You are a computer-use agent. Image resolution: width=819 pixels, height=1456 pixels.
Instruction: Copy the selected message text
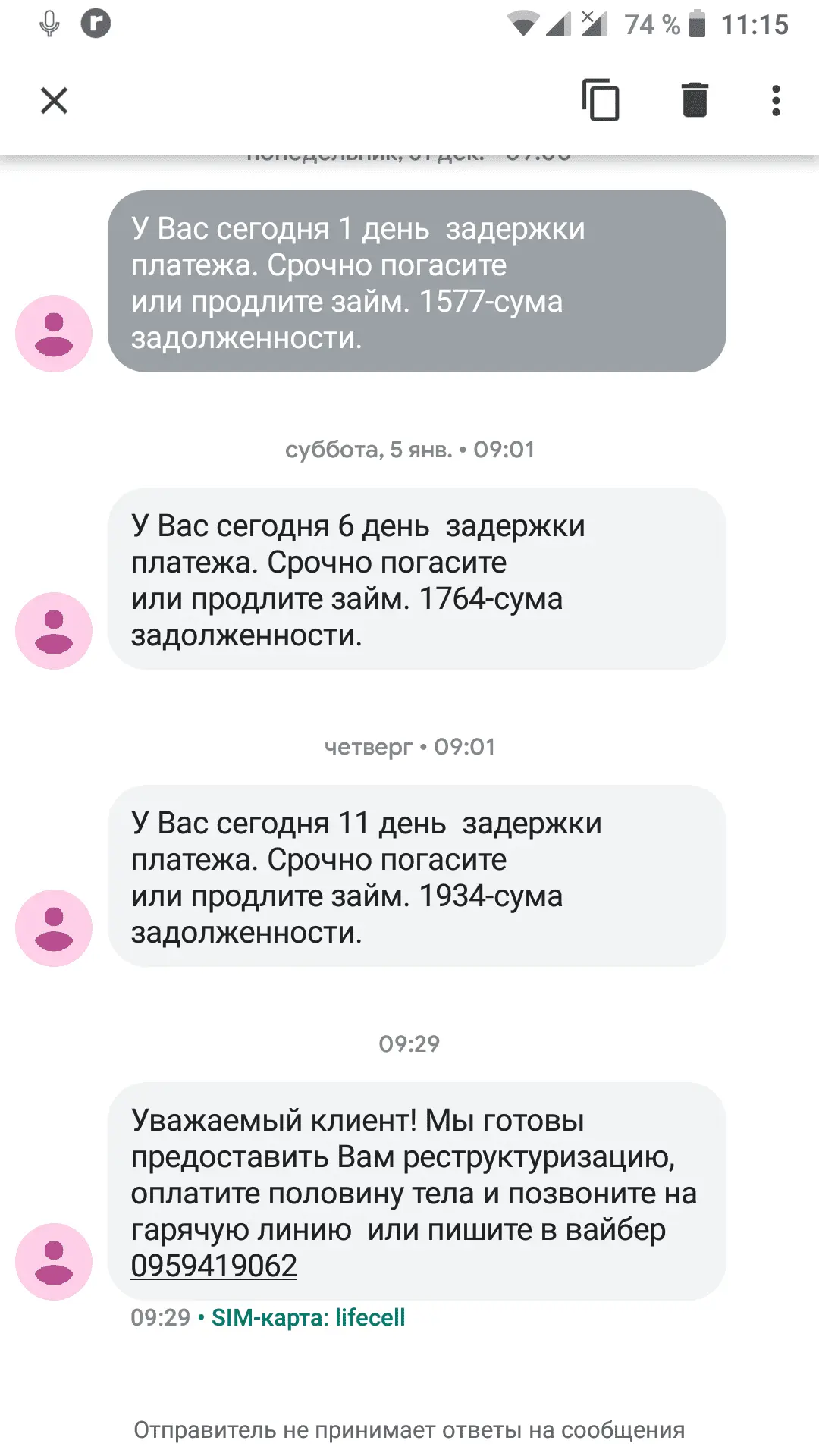pyautogui.click(x=601, y=100)
